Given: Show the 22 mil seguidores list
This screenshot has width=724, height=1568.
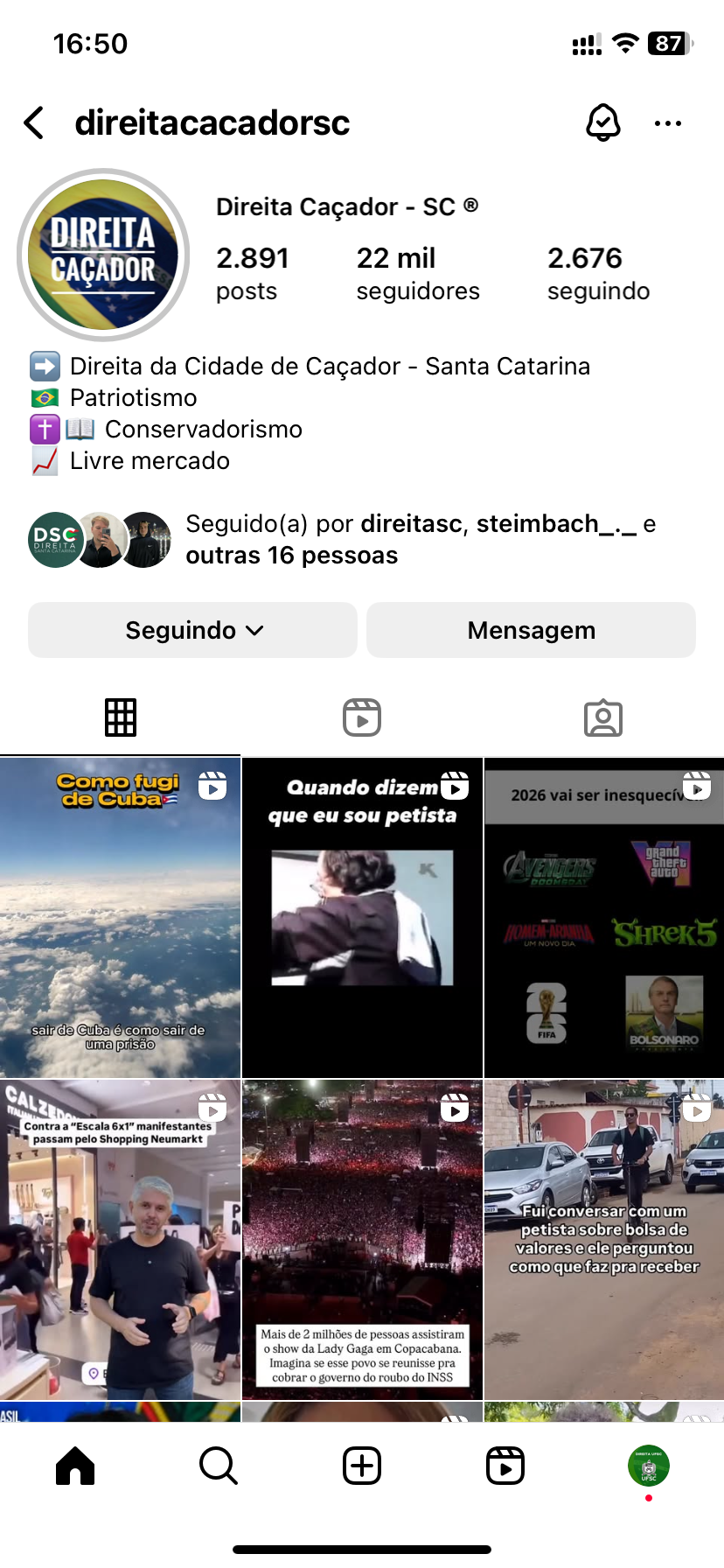Looking at the screenshot, I should point(417,273).
